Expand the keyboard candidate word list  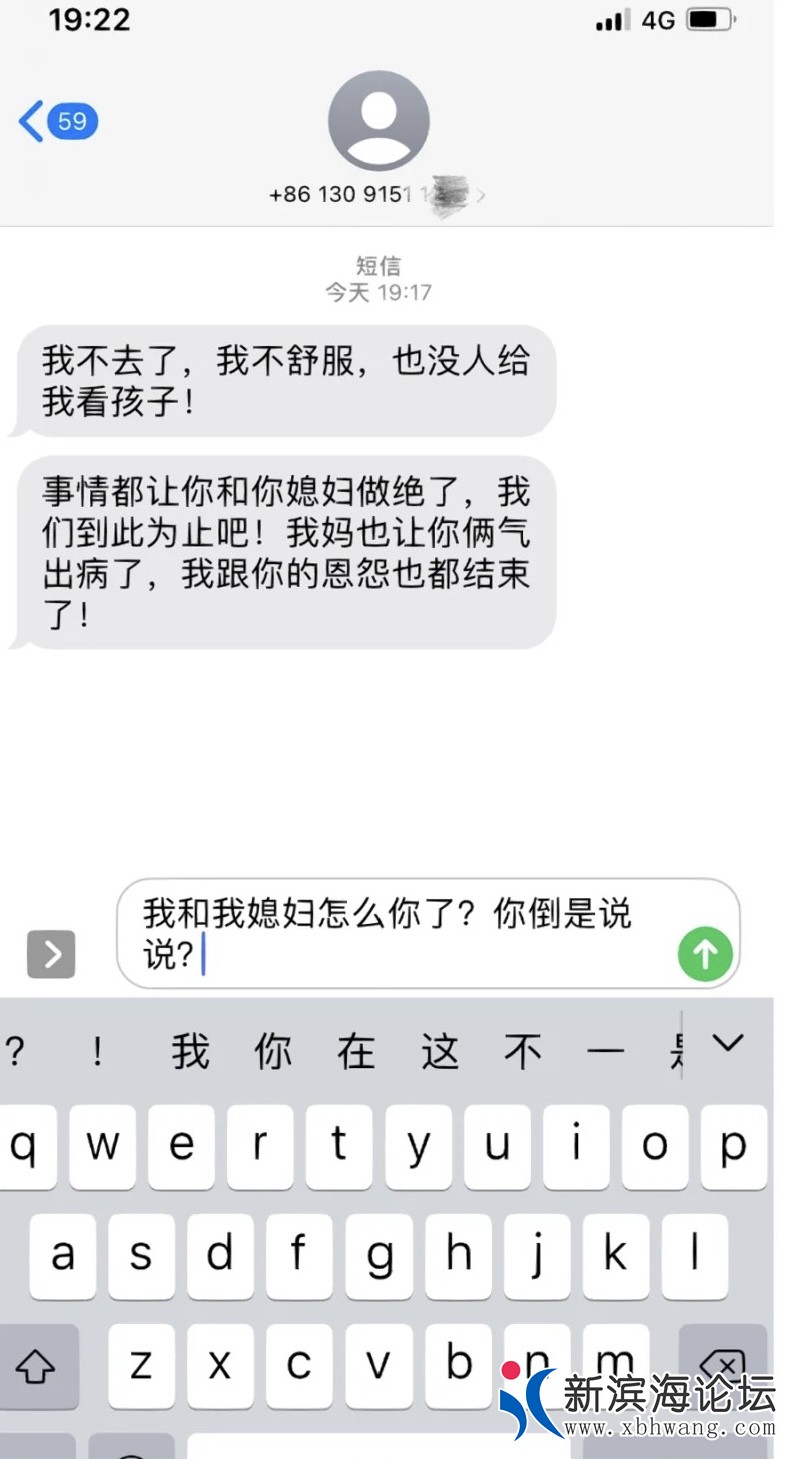pos(727,1044)
